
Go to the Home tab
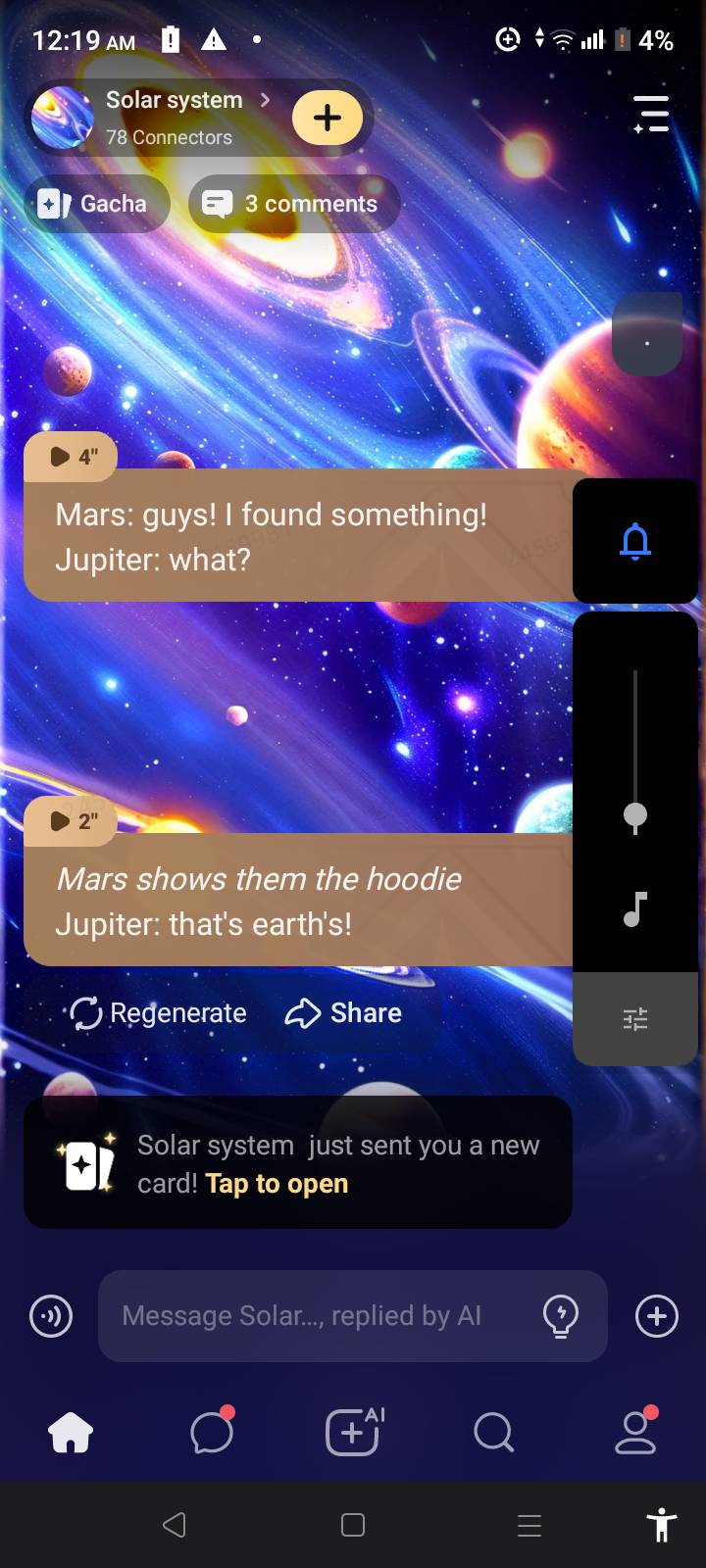71,1434
